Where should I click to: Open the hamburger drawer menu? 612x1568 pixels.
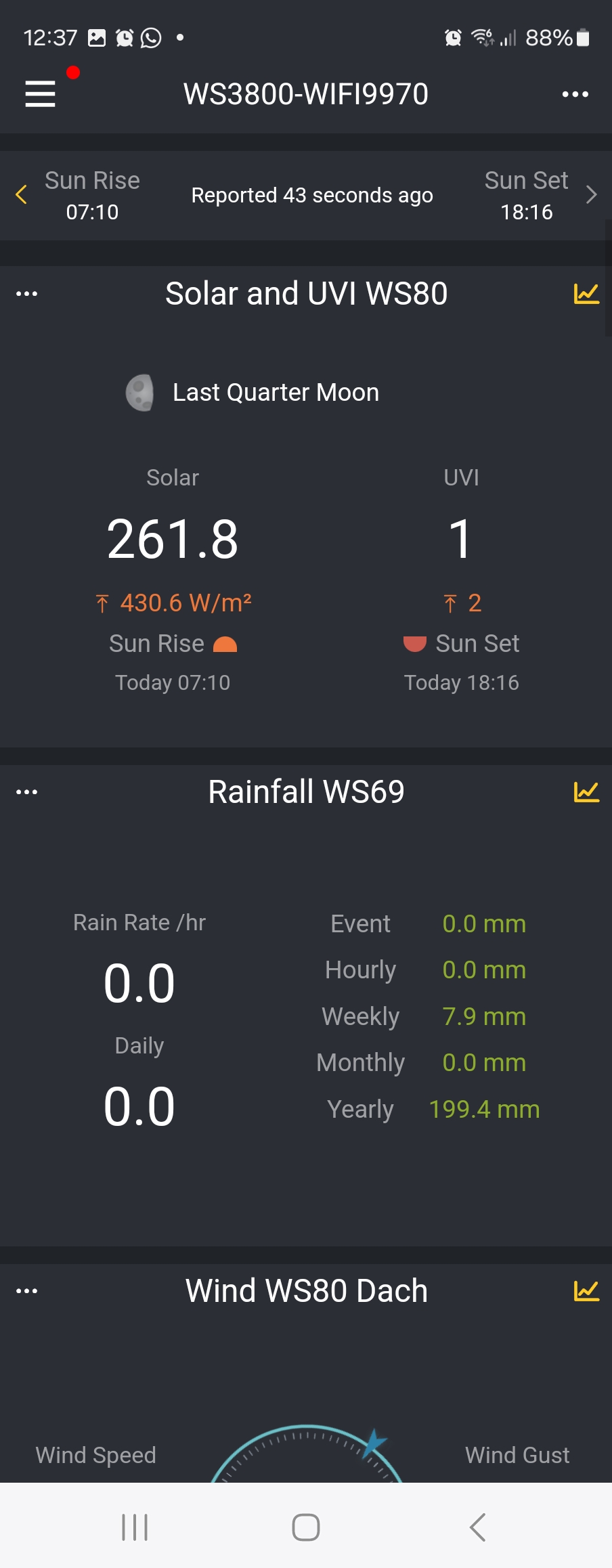click(40, 93)
